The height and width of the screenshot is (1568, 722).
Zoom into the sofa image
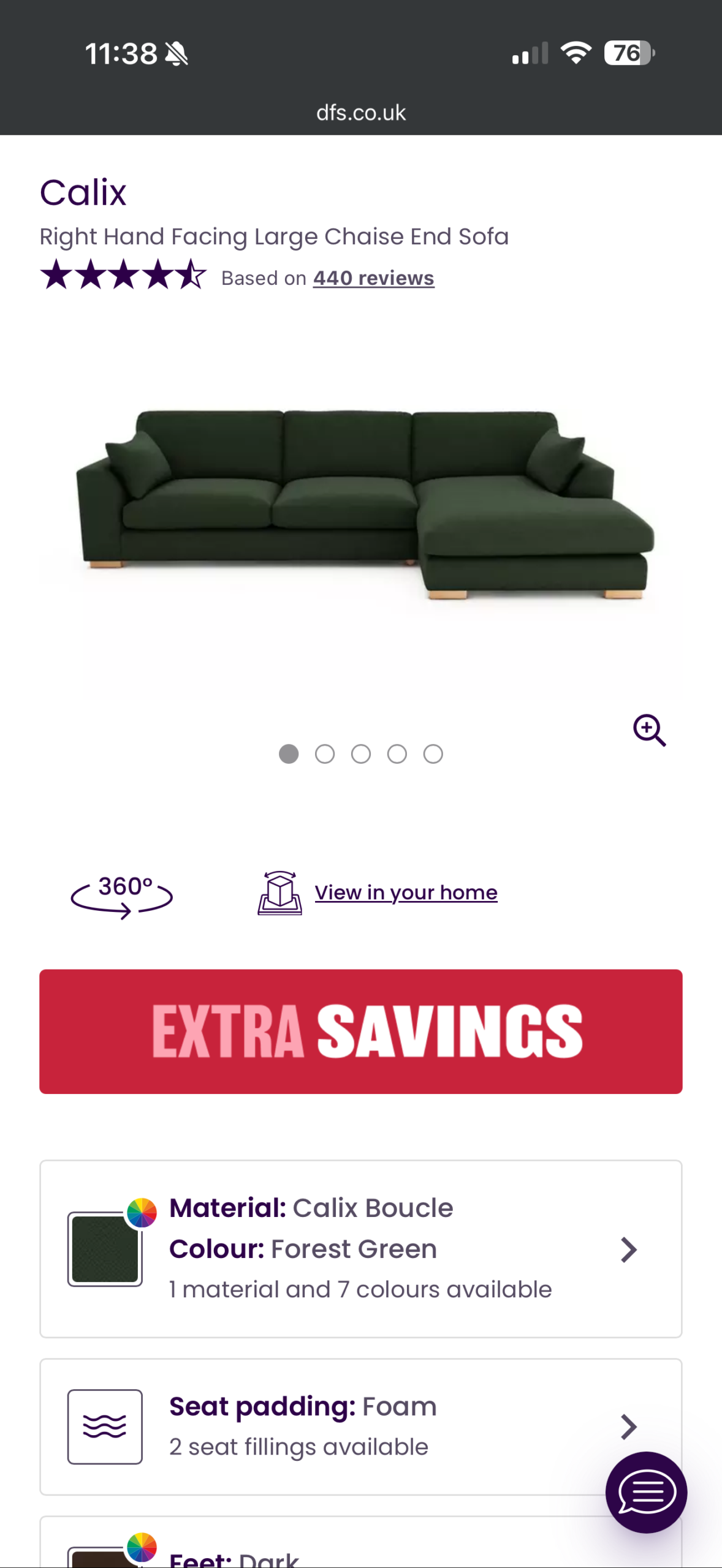[649, 729]
